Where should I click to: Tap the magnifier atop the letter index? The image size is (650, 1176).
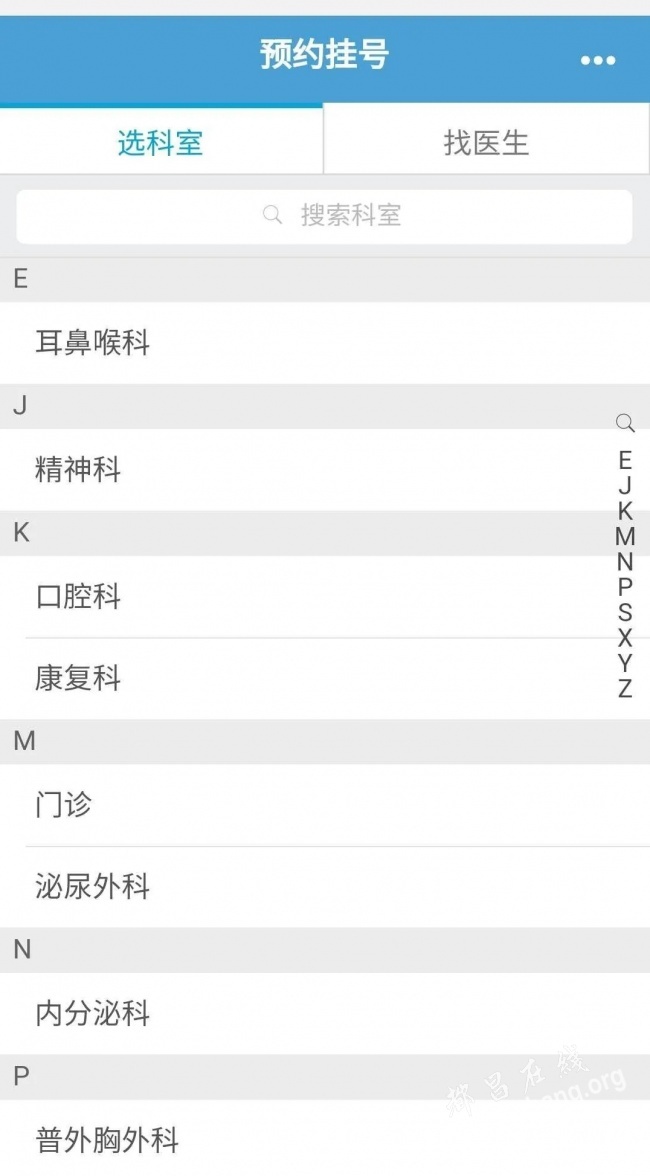[x=625, y=423]
